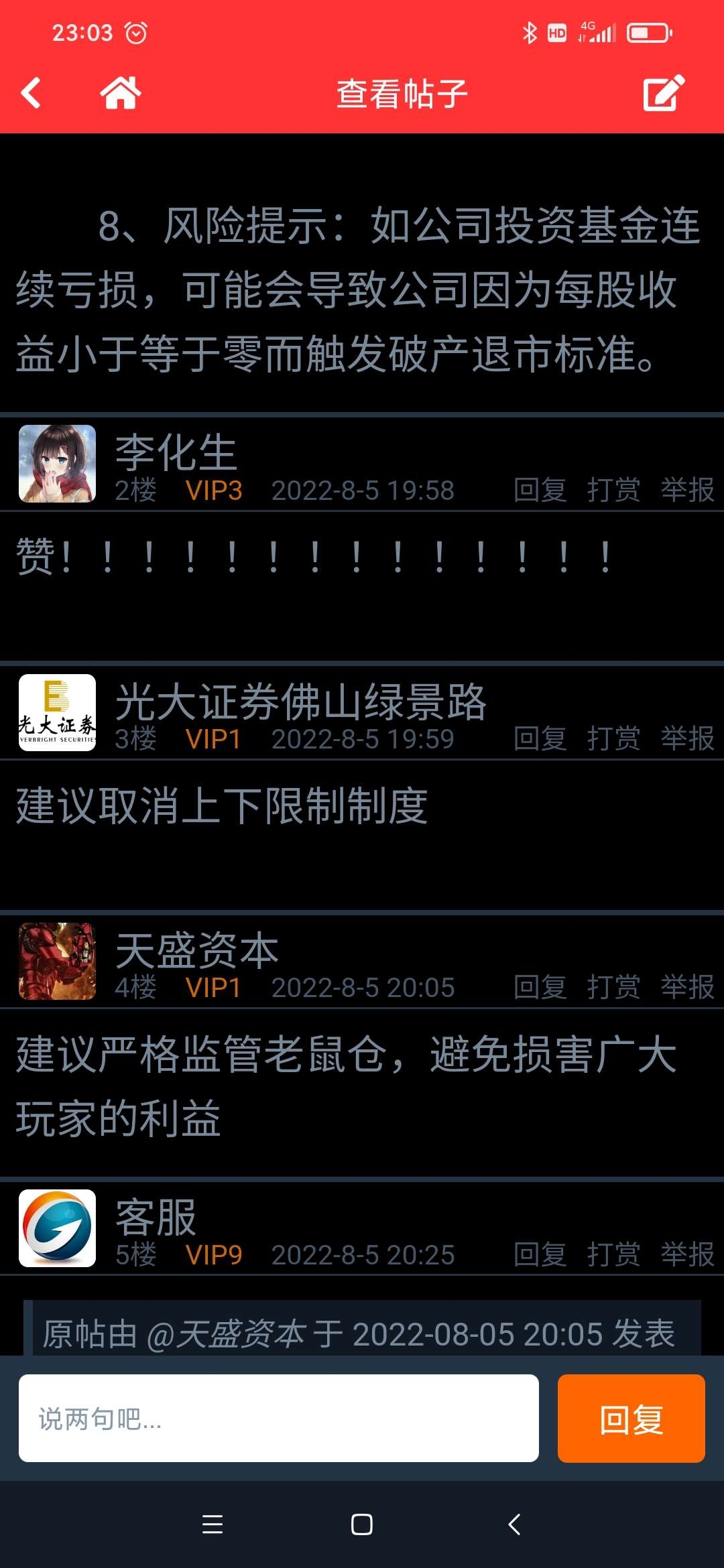
Task: Open the compose post icon
Action: coord(664,93)
